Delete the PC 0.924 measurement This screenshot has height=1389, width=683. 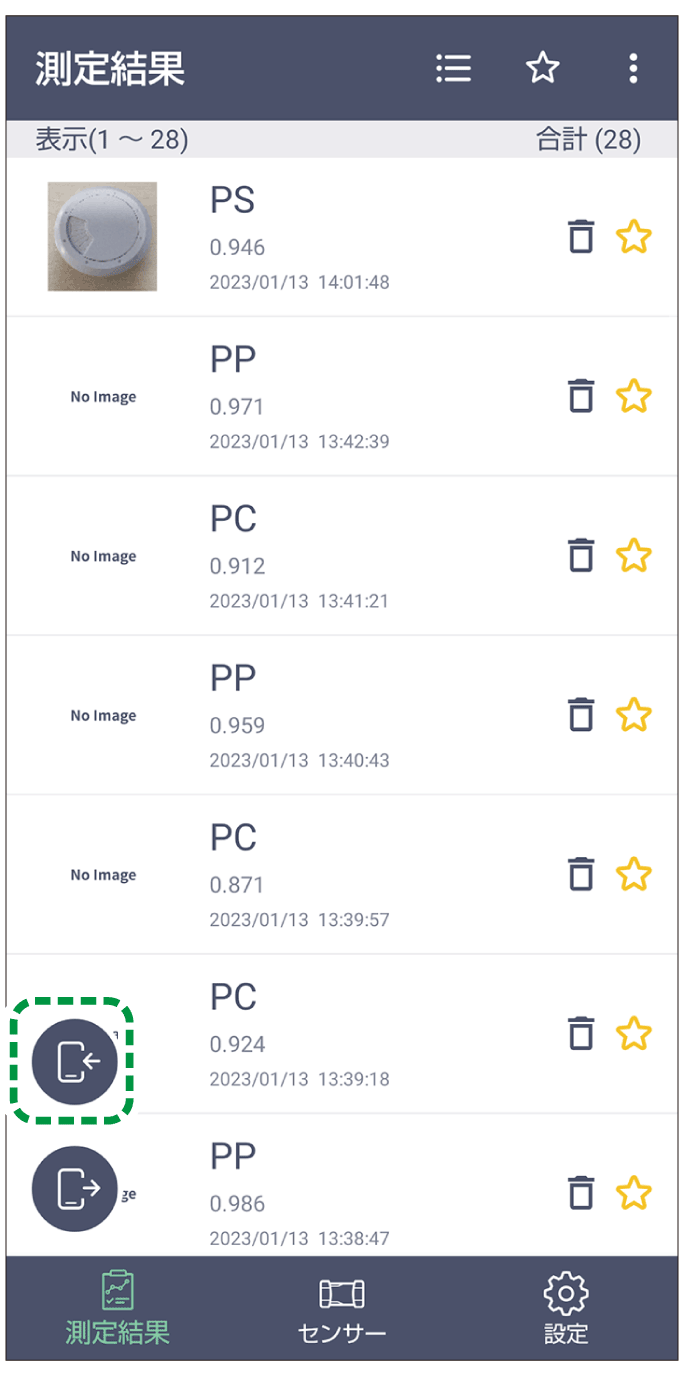pyautogui.click(x=581, y=1034)
